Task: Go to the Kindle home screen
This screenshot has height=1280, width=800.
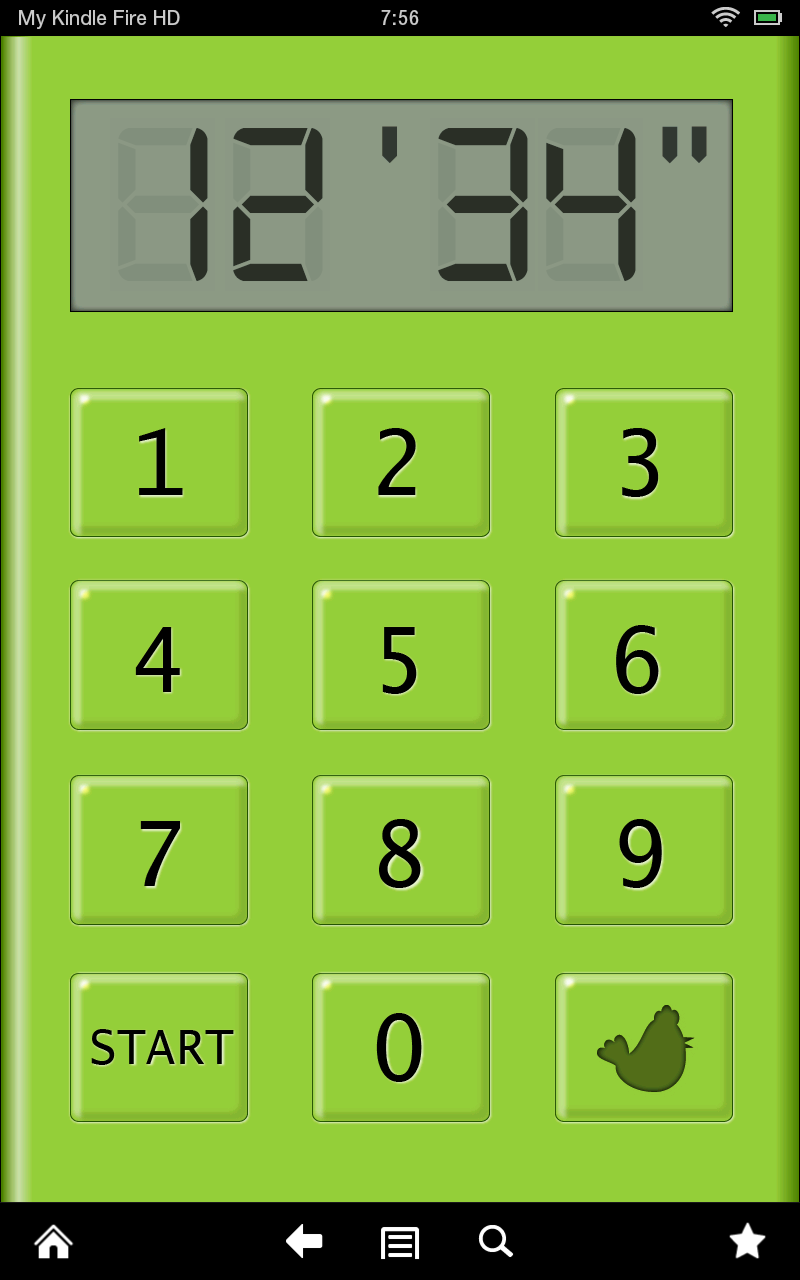Action: pyautogui.click(x=54, y=1242)
